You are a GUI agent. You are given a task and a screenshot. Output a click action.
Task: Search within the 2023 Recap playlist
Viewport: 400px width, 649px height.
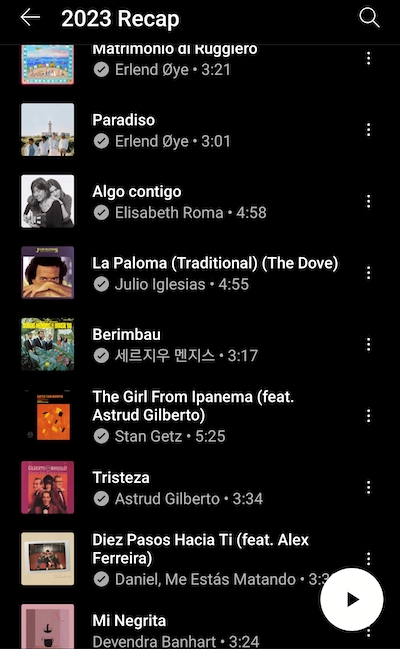coord(369,18)
